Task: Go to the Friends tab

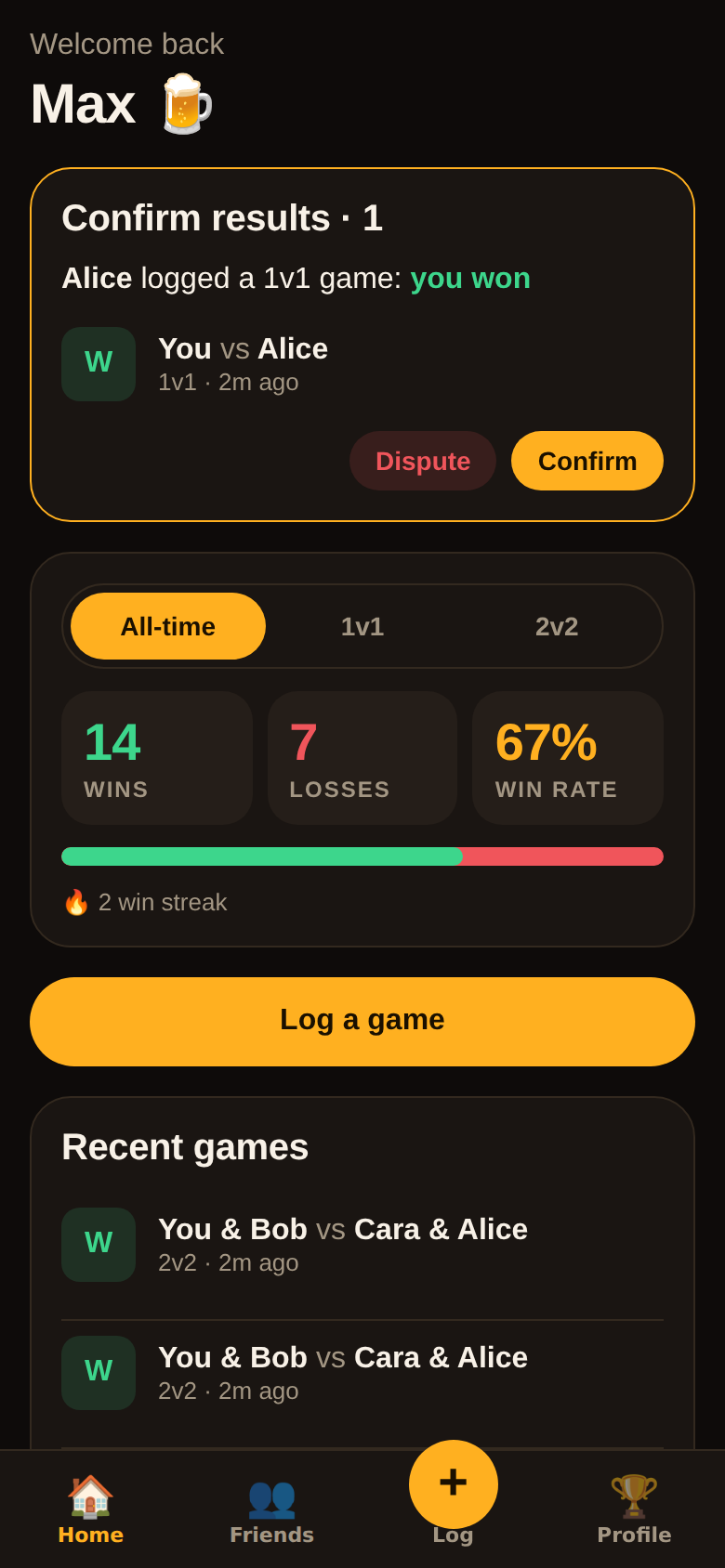Action: tap(272, 1509)
